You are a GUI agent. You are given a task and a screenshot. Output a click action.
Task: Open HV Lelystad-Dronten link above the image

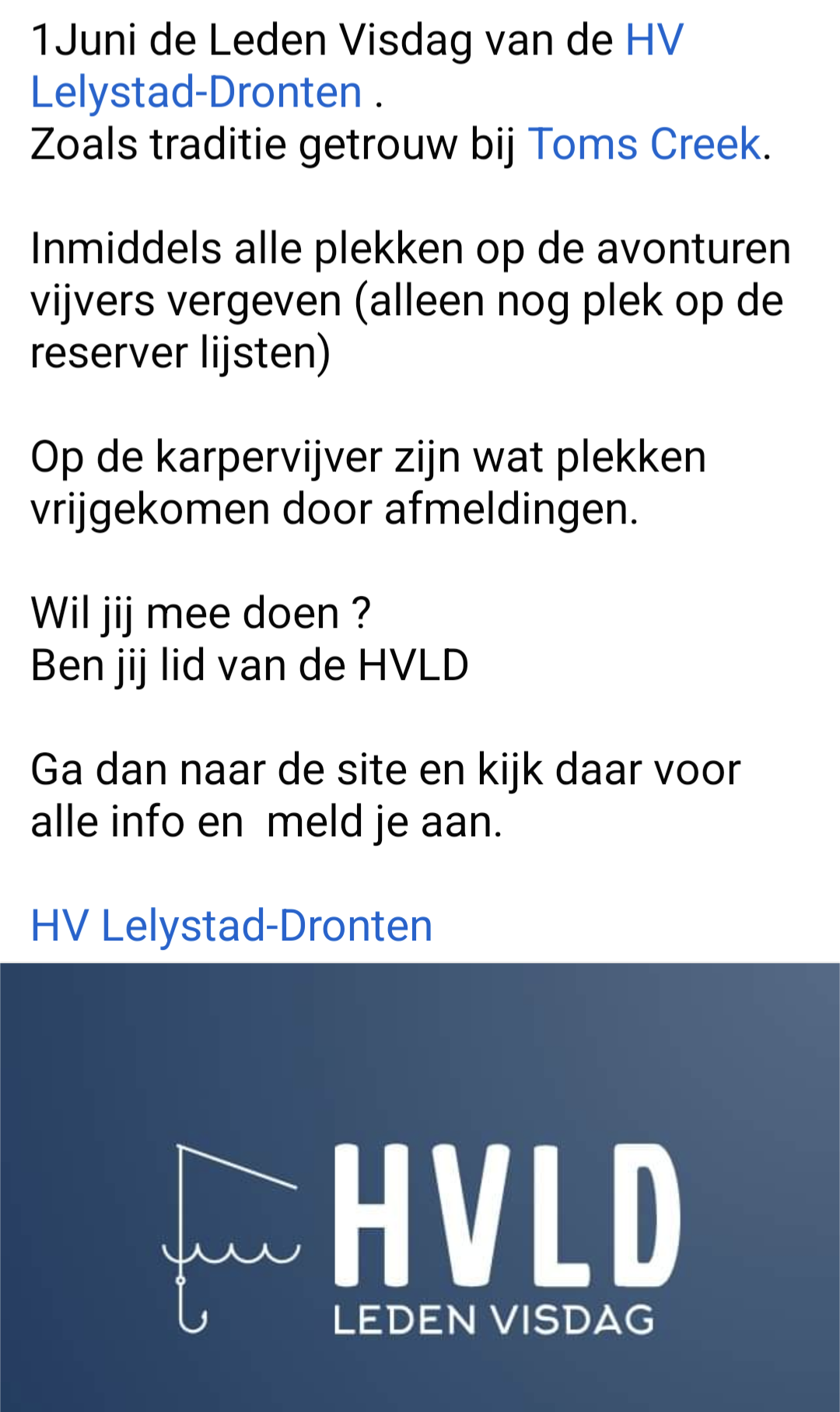point(231,926)
